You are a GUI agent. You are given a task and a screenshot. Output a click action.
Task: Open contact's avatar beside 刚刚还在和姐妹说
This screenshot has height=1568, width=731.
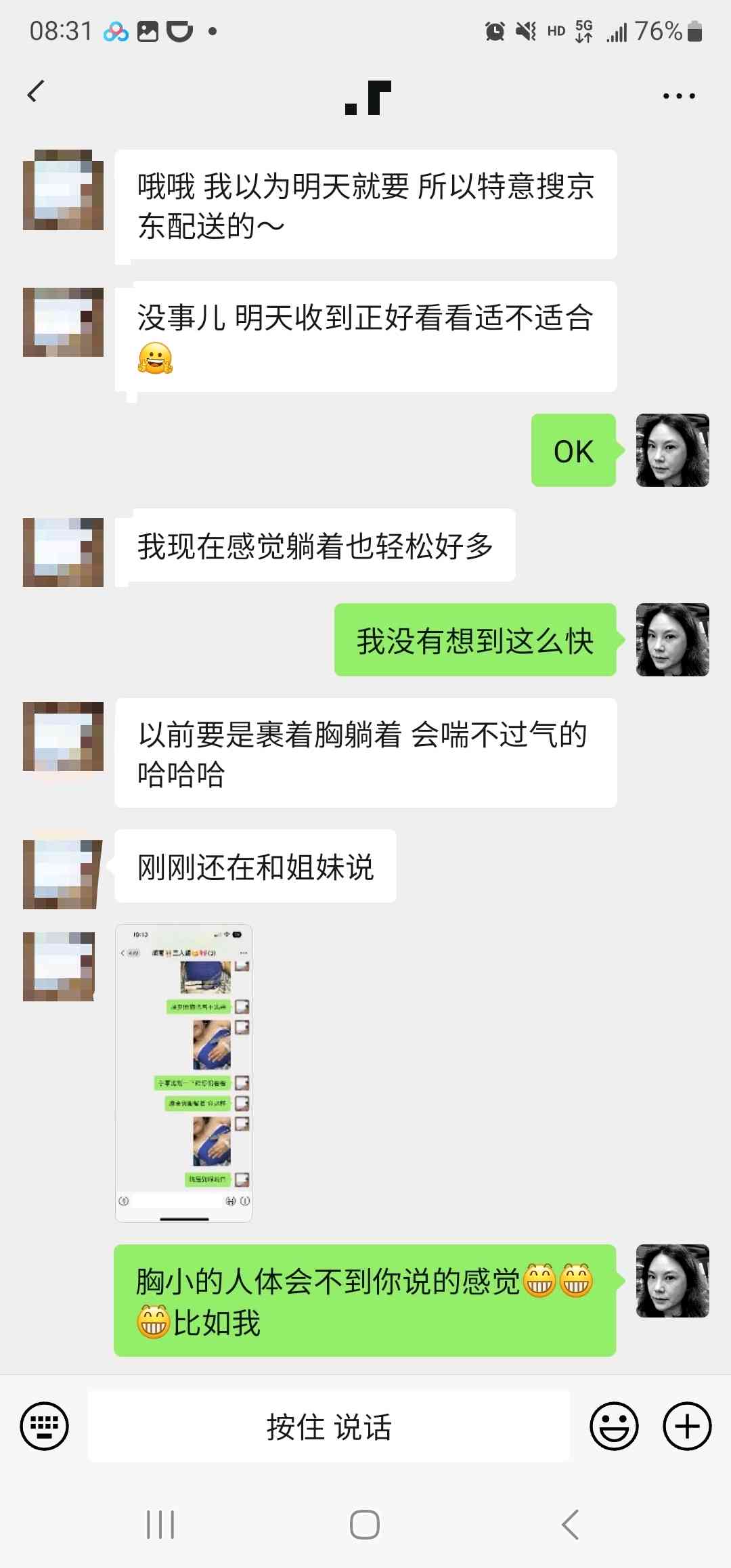(x=62, y=874)
